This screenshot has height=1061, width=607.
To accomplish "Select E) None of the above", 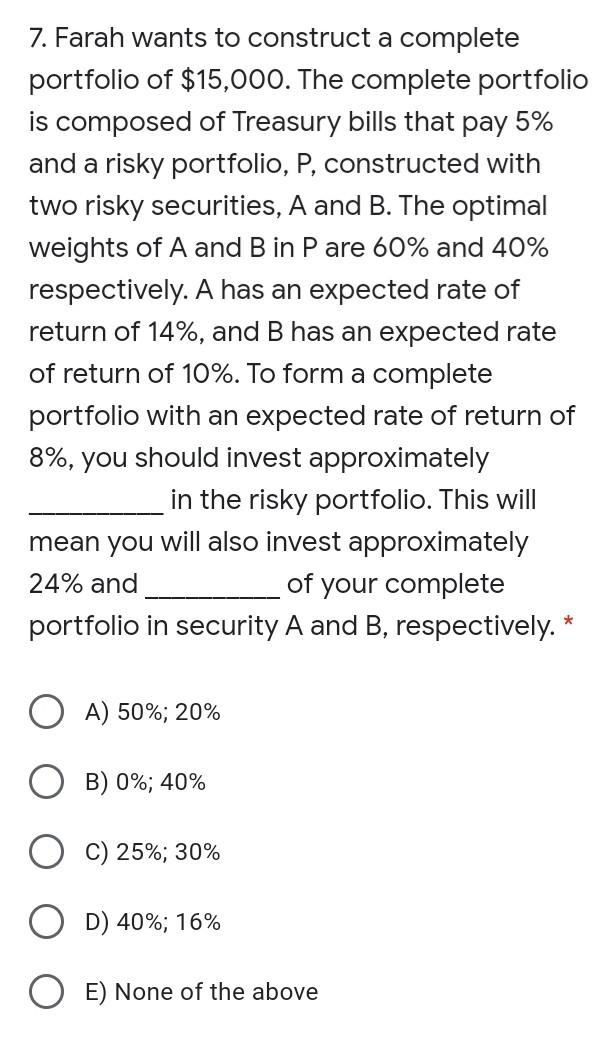I will (47, 993).
